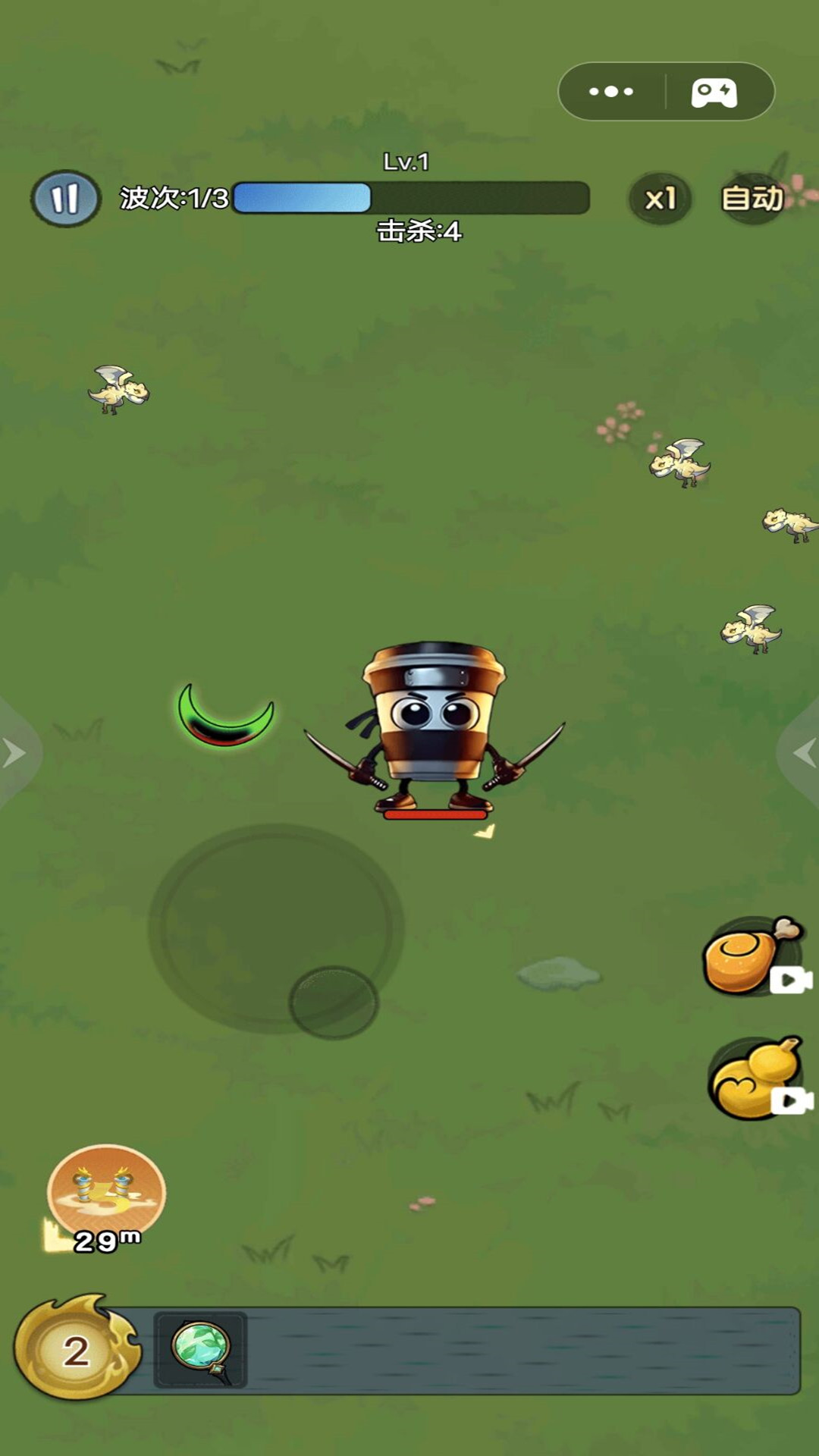Change the x1 game speed
819x1456 pixels.
(660, 199)
